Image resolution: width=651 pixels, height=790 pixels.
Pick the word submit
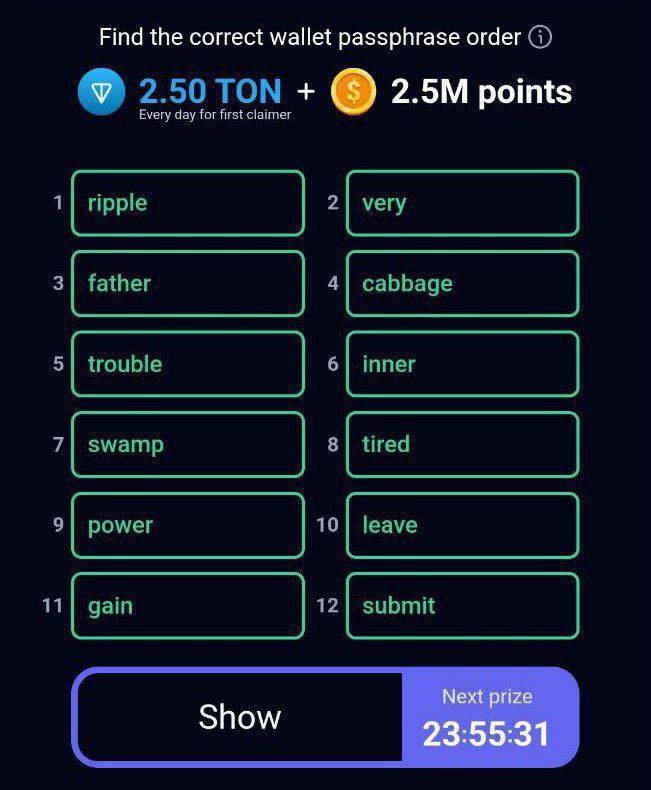[462, 606]
